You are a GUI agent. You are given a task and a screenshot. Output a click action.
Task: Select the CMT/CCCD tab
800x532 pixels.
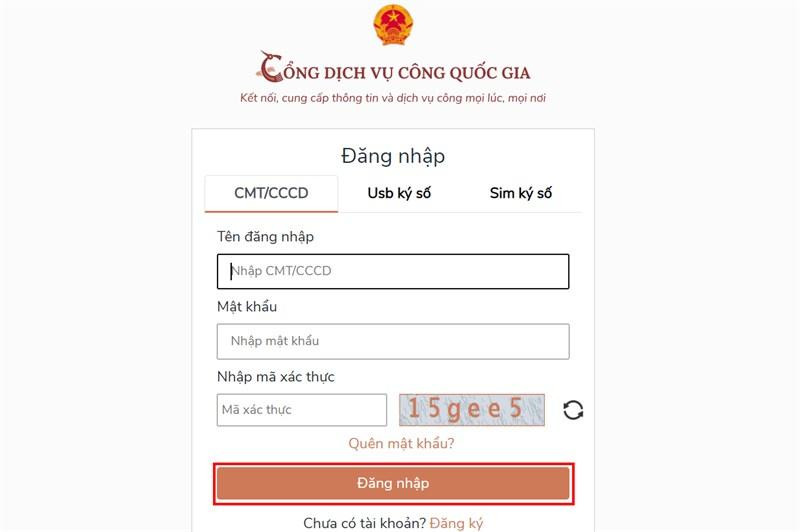click(x=271, y=193)
